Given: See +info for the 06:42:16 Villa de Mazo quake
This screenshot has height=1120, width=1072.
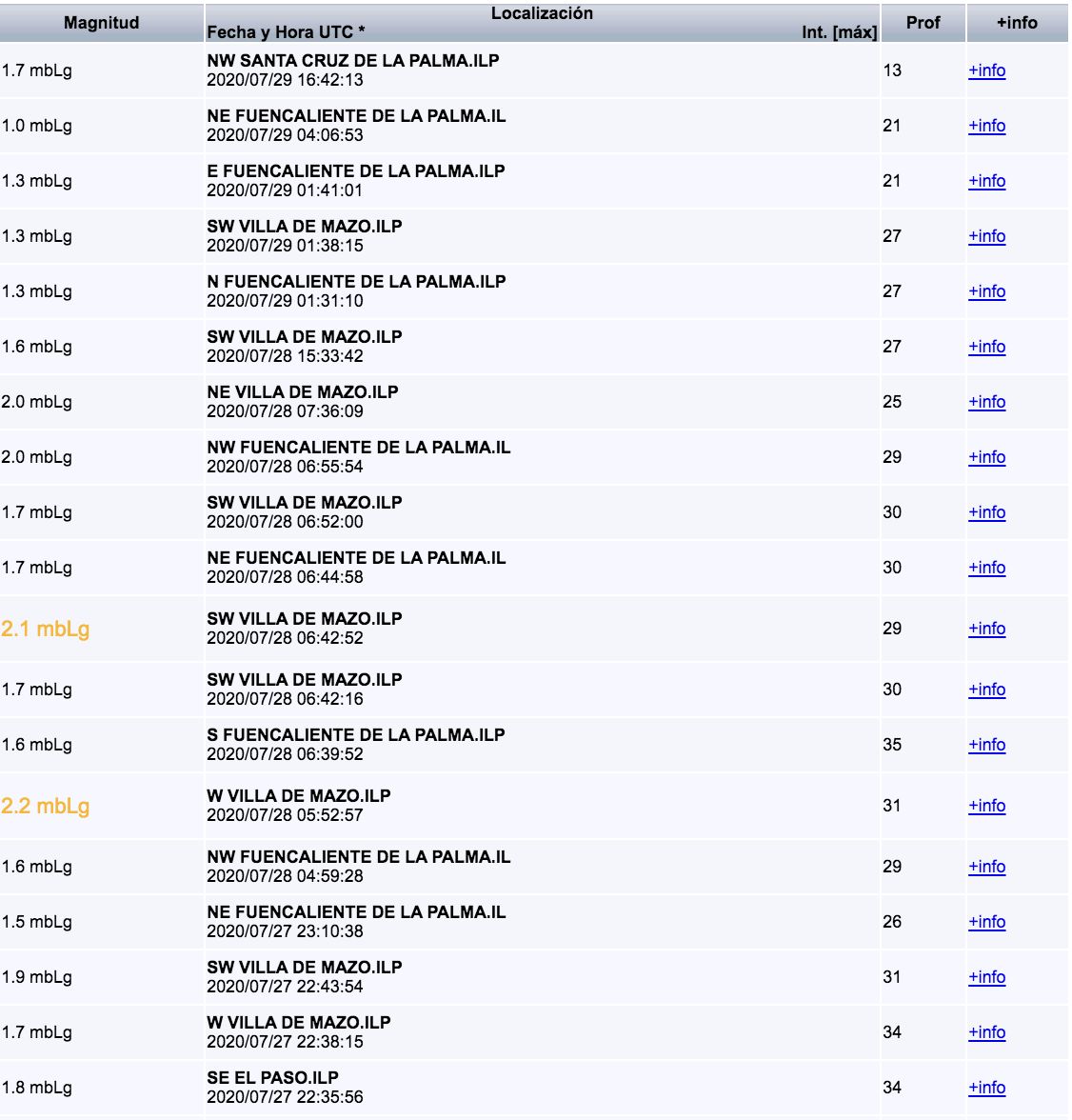Looking at the screenshot, I should point(986,690).
